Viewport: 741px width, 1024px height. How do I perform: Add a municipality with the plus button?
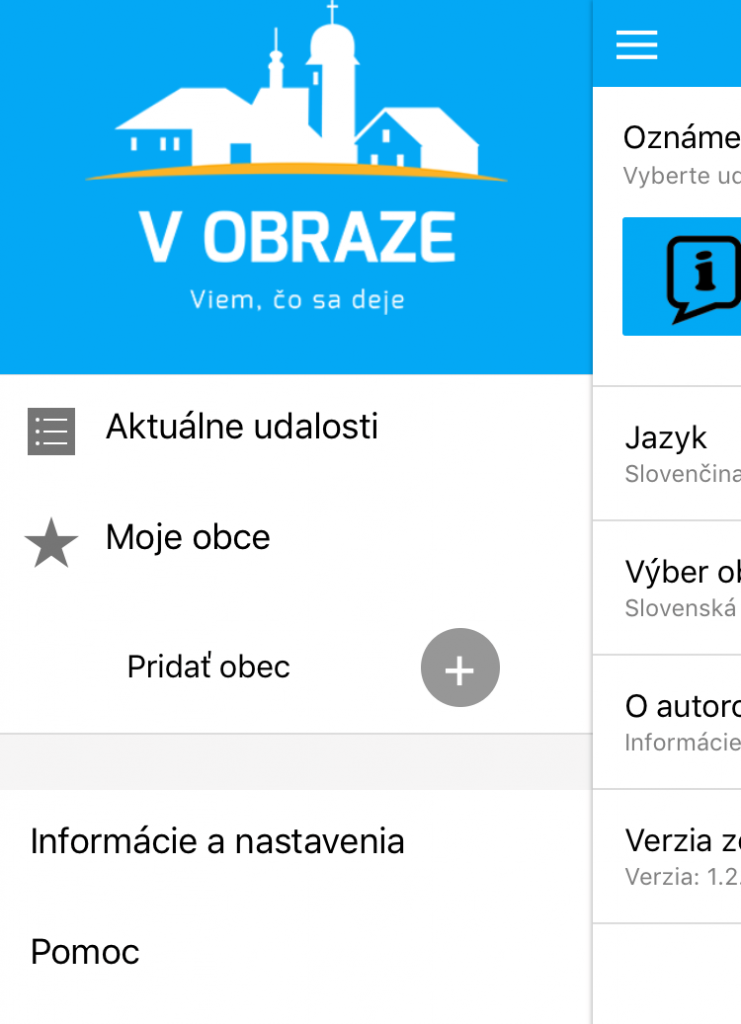(460, 668)
